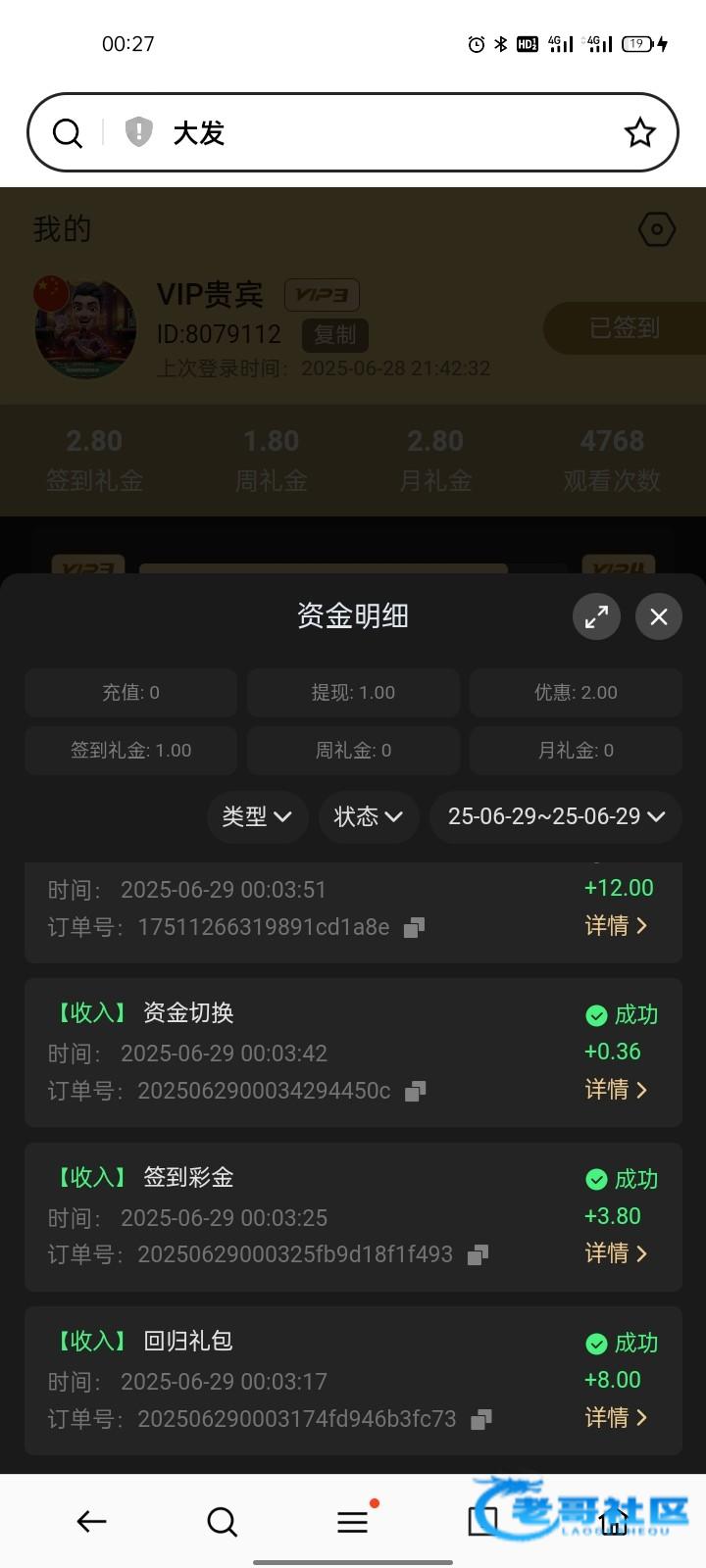Close the 资金明细 panel

(x=658, y=616)
